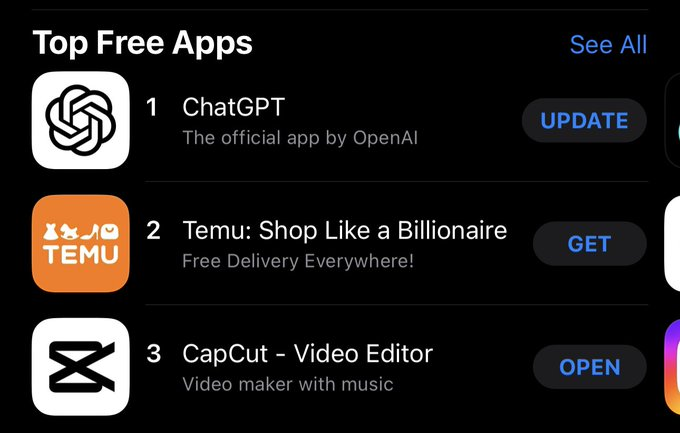Screen dimensions: 680x433
Task: Update the ChatGPT app
Action: click(584, 121)
